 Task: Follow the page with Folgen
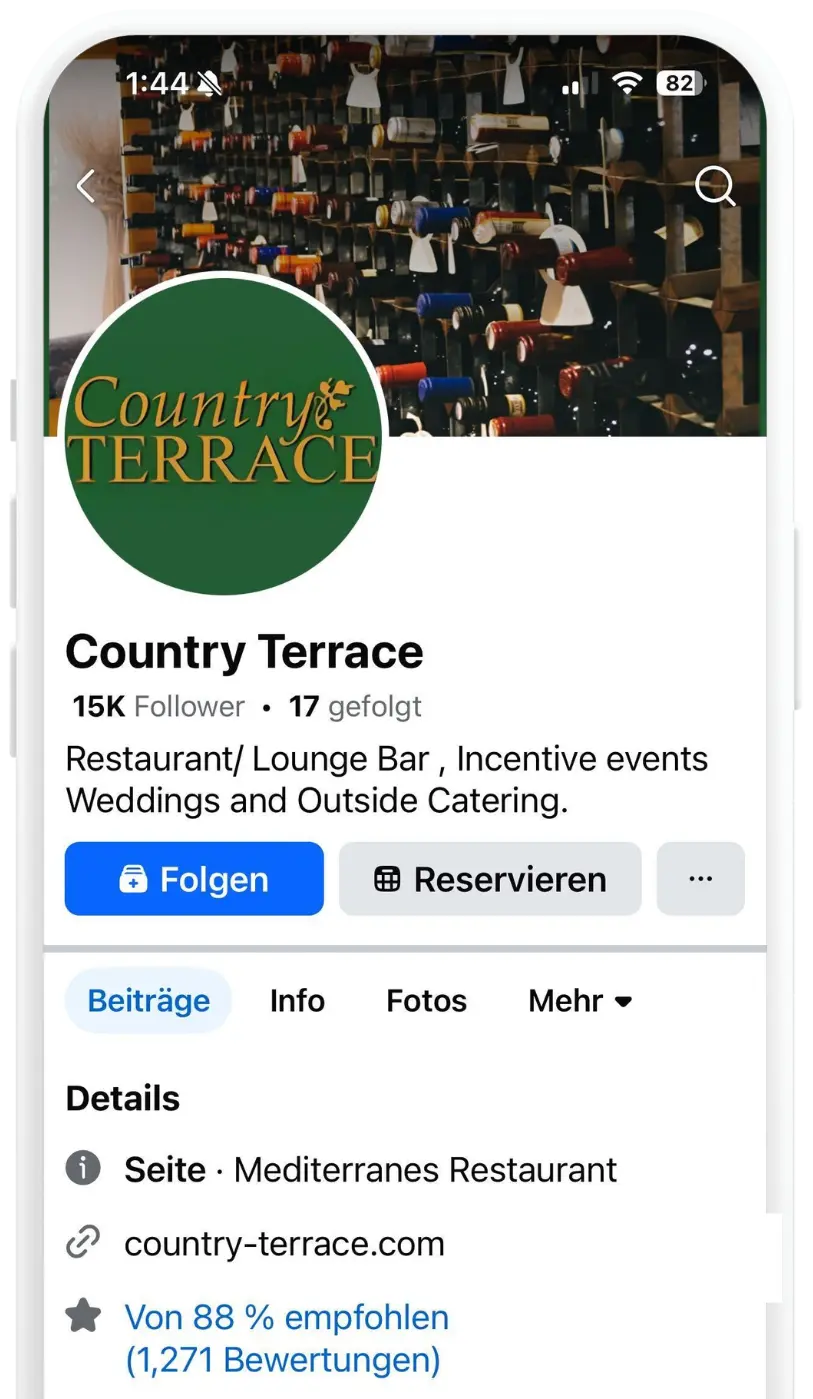pos(194,879)
